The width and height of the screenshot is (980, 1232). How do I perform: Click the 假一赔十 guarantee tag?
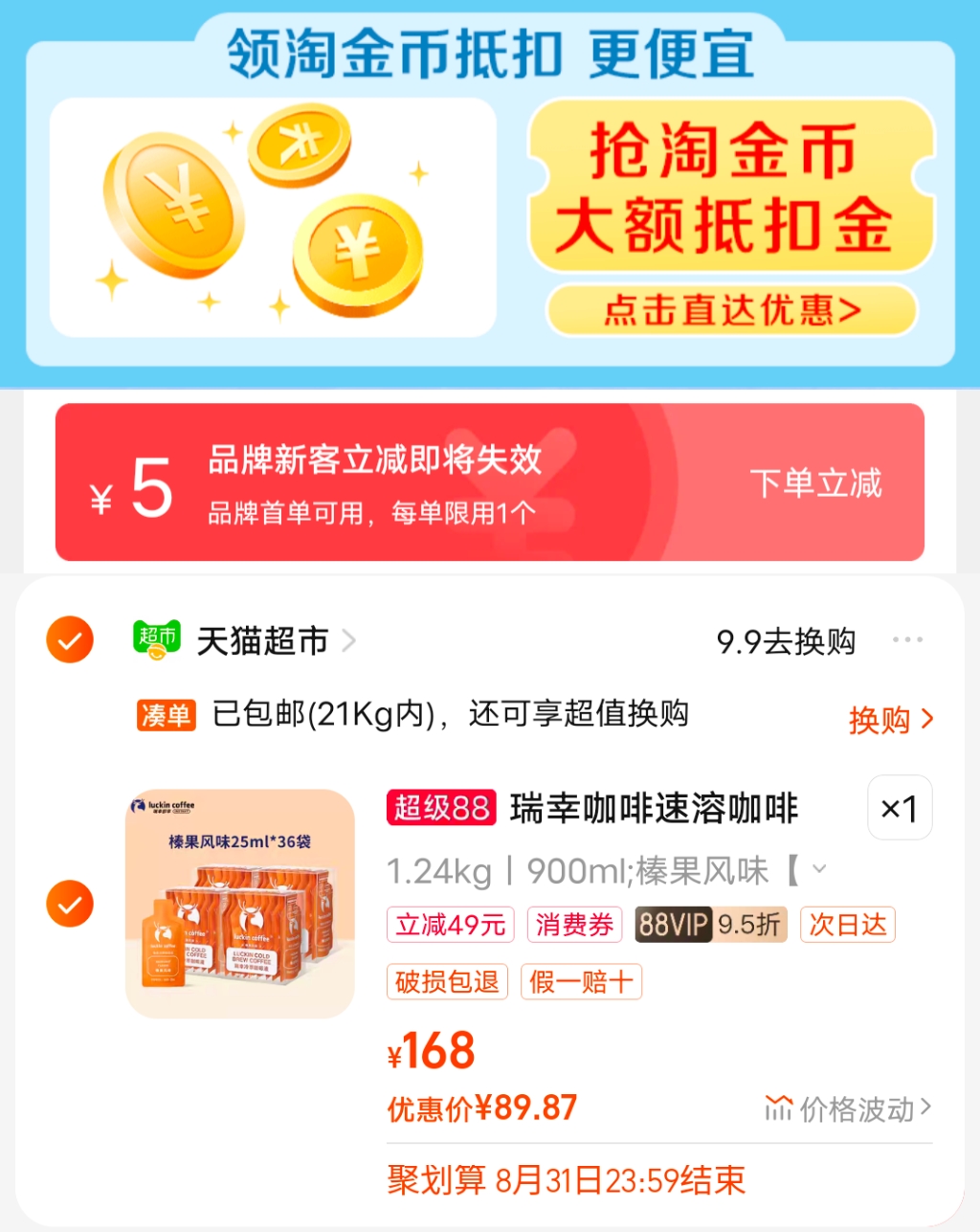[x=581, y=981]
